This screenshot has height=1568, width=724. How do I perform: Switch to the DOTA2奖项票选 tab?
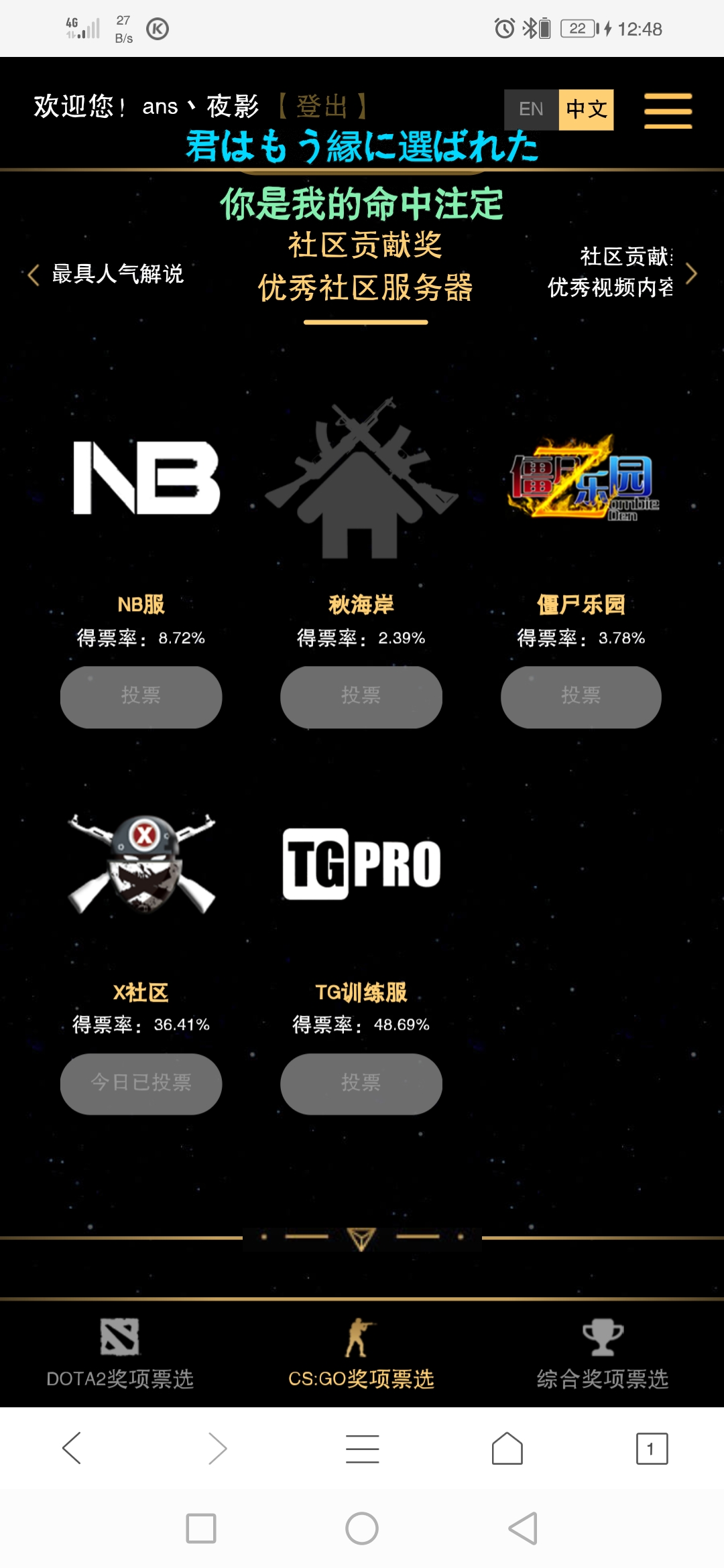[121, 1380]
